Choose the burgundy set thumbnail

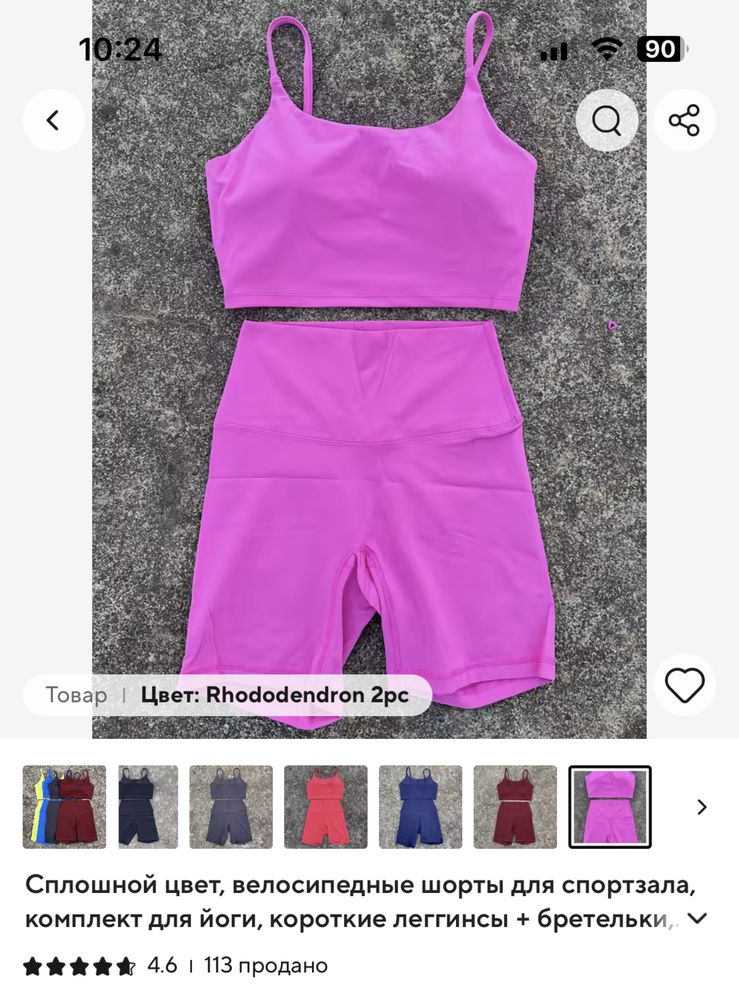point(515,807)
